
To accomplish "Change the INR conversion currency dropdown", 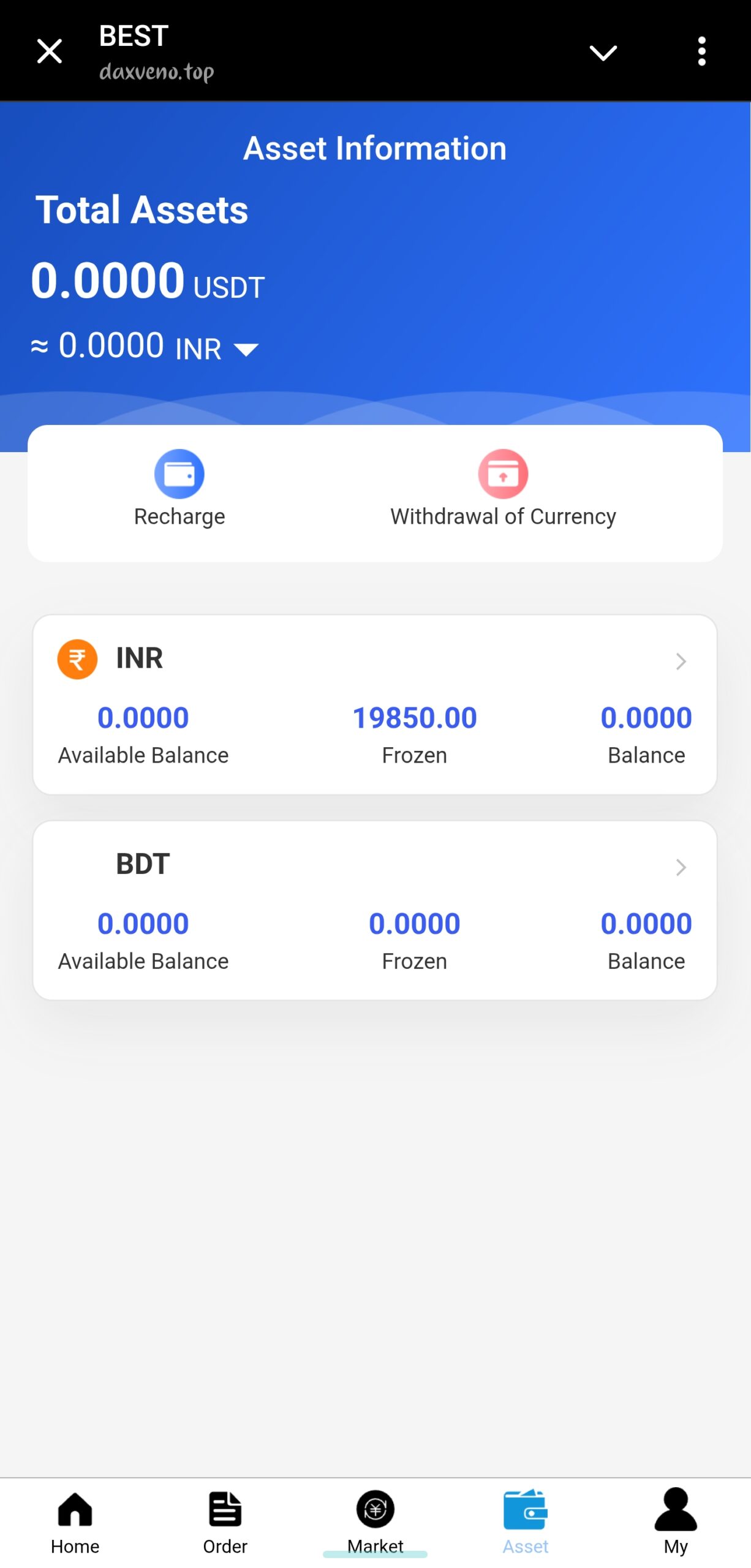I will point(246,350).
